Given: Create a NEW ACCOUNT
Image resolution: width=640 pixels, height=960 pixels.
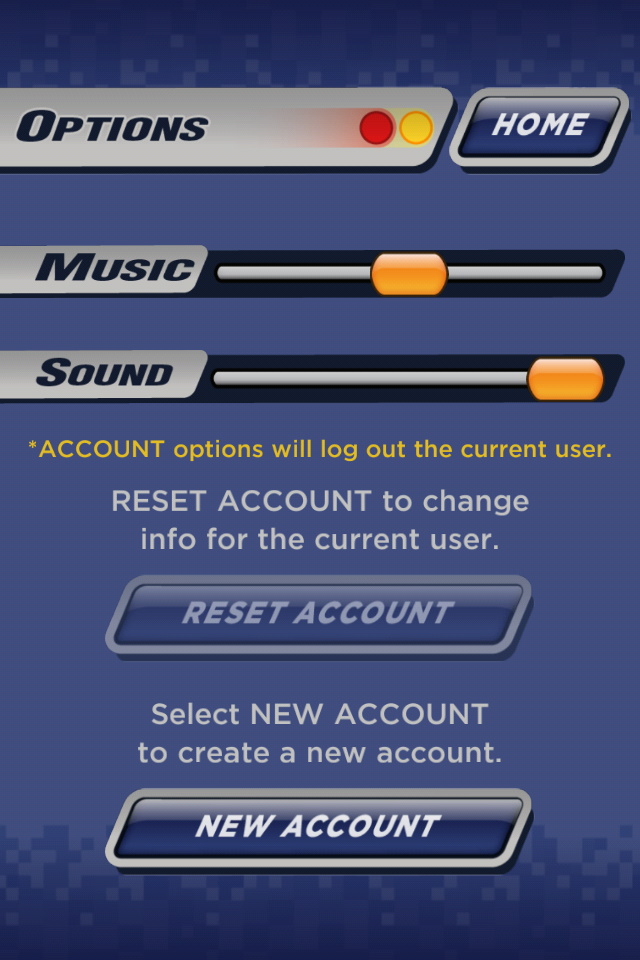Looking at the screenshot, I should coord(318,828).
